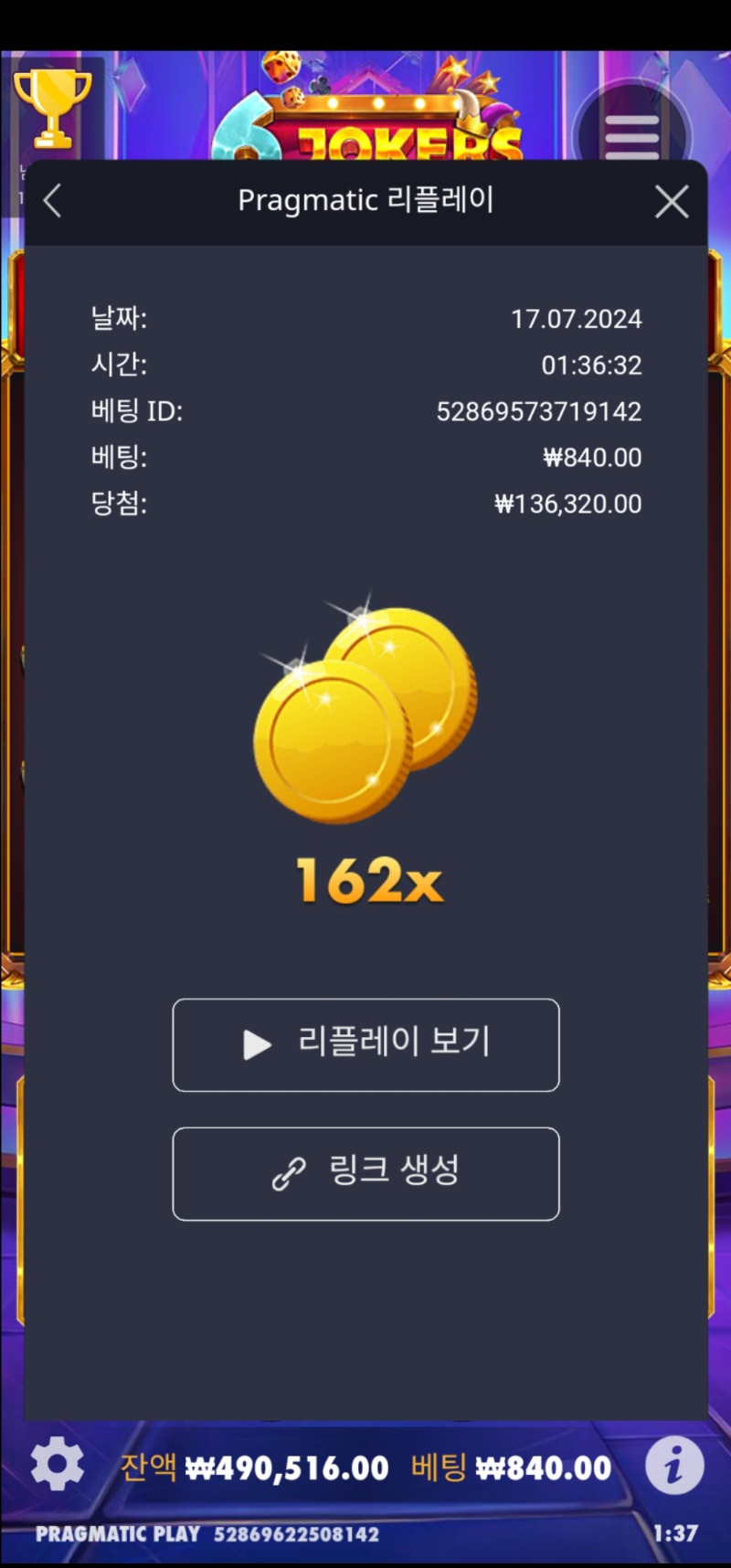Generate a share link with 링크 생성
This screenshot has width=731, height=1568.
point(365,1173)
